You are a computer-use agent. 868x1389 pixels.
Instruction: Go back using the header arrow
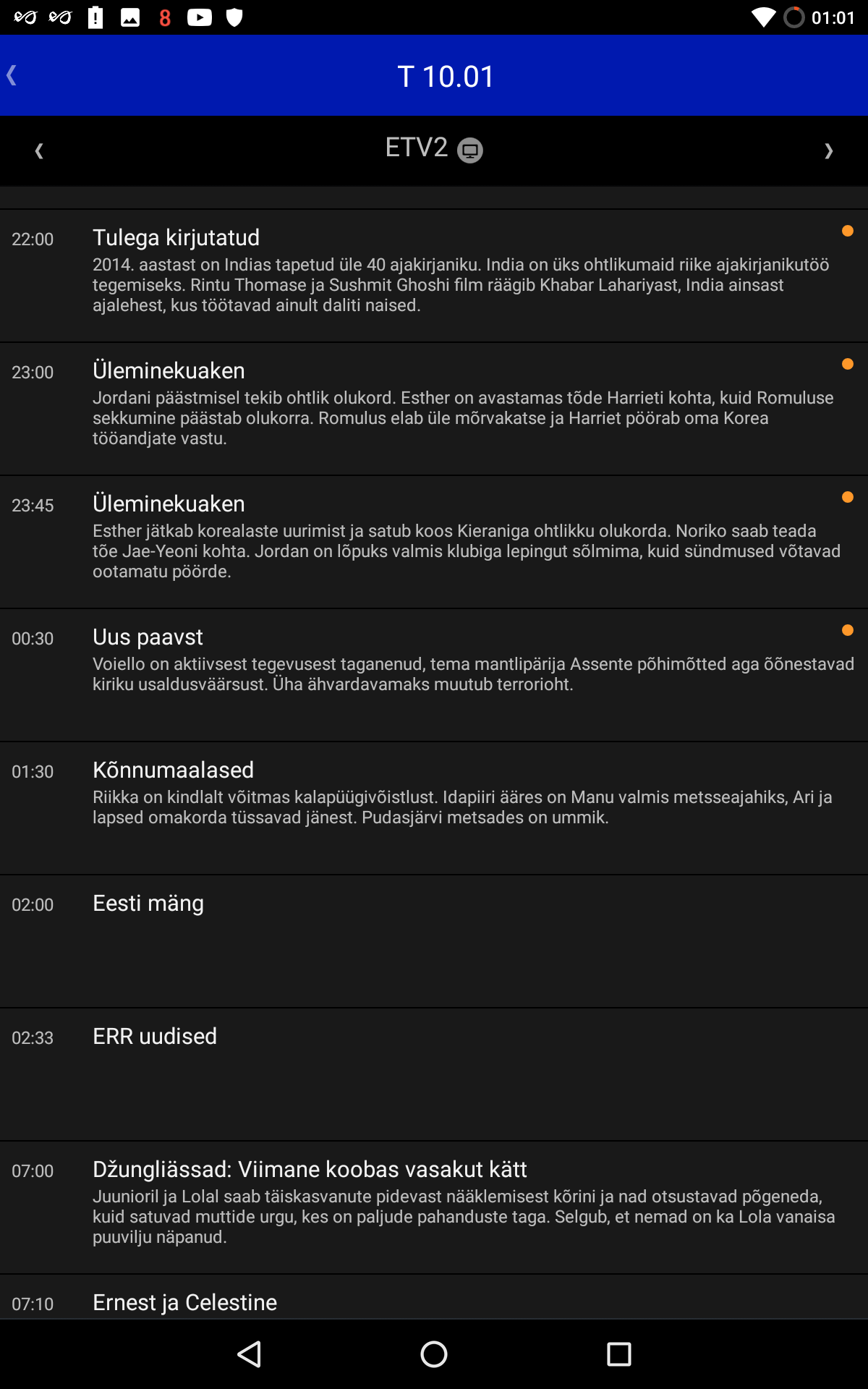[12, 75]
